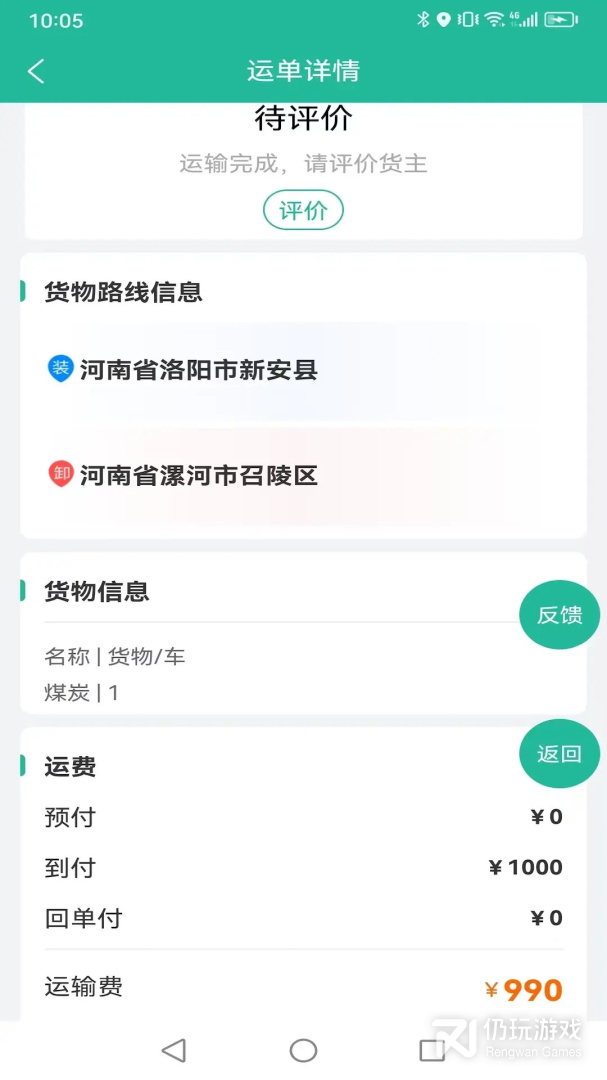Go back from the 运单详情 page
Viewport: 607px width, 1080px height.
(36, 71)
